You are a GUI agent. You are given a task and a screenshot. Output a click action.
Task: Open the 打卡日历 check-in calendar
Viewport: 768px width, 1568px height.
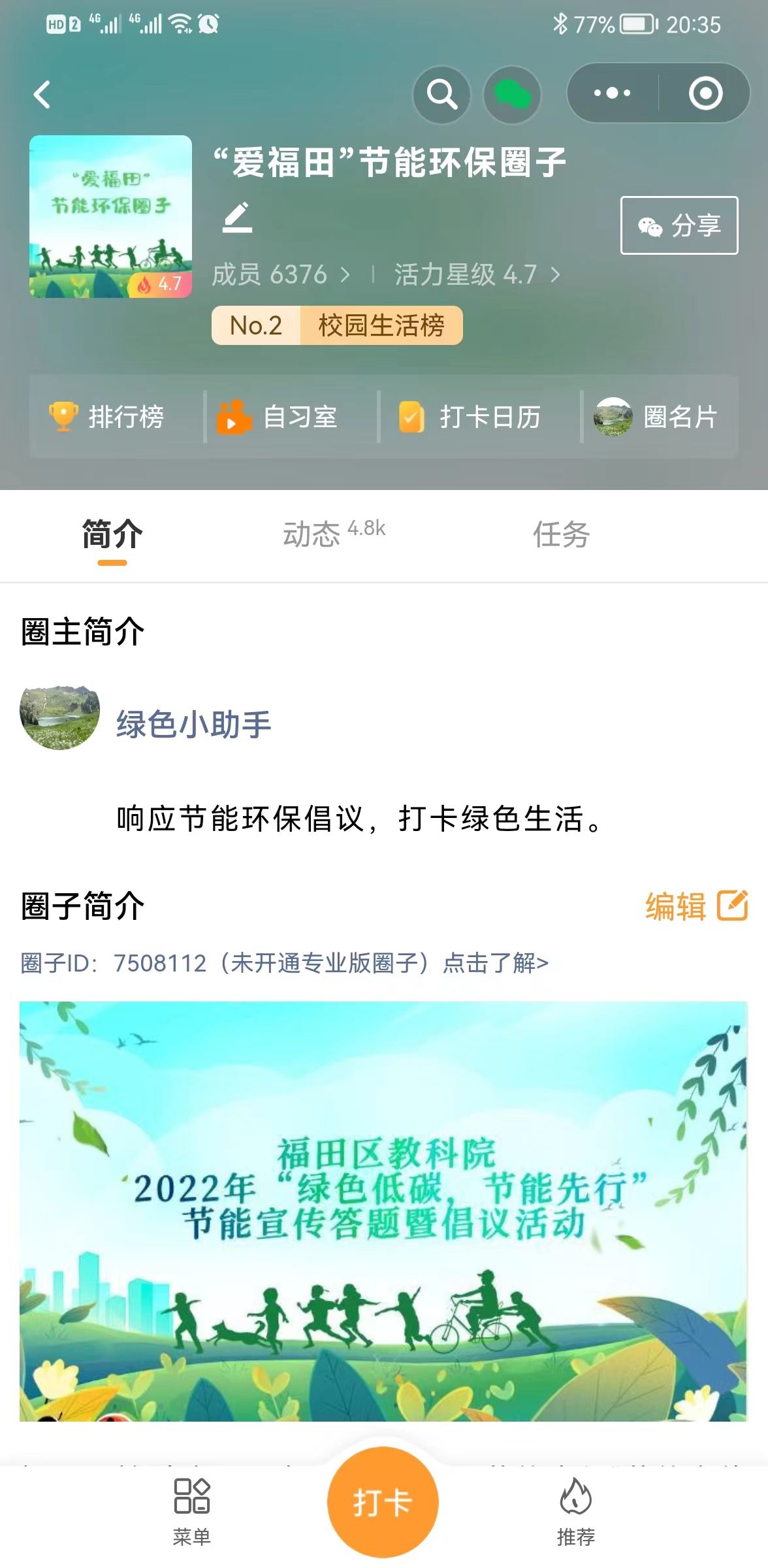tap(470, 417)
